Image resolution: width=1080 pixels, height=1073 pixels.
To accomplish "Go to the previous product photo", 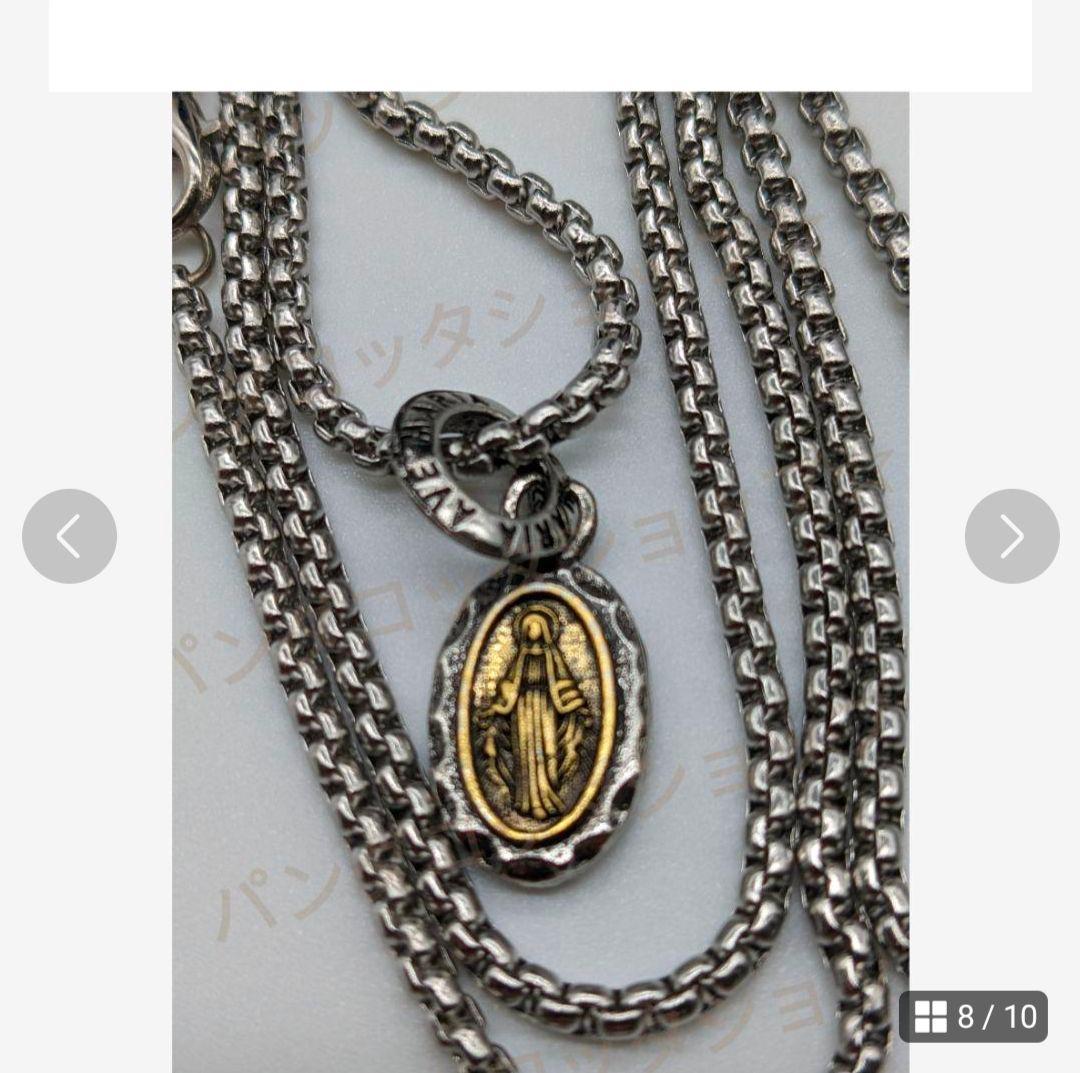I will click(69, 536).
